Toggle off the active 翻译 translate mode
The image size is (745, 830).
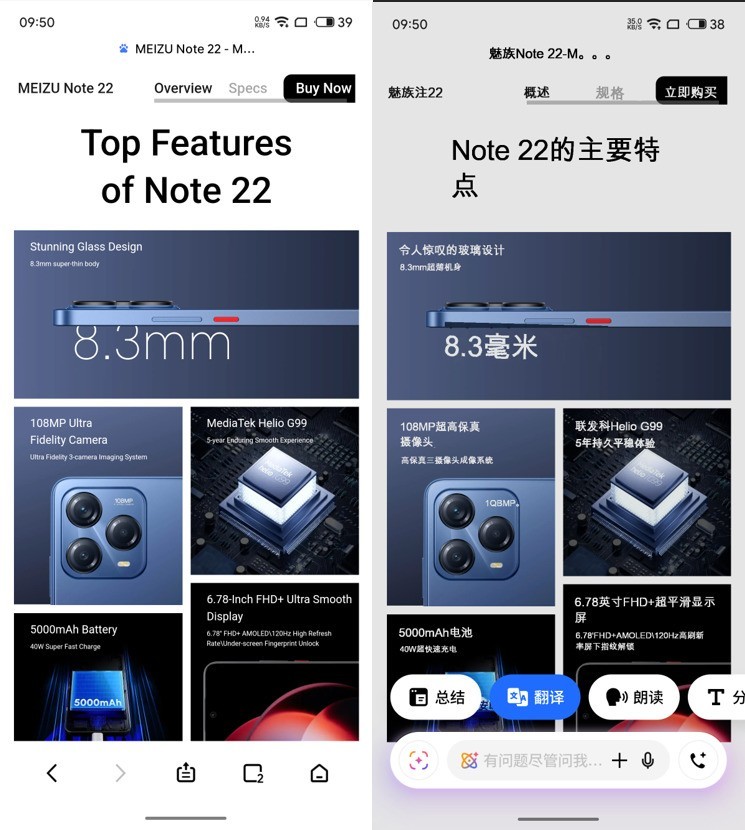pyautogui.click(x=535, y=697)
